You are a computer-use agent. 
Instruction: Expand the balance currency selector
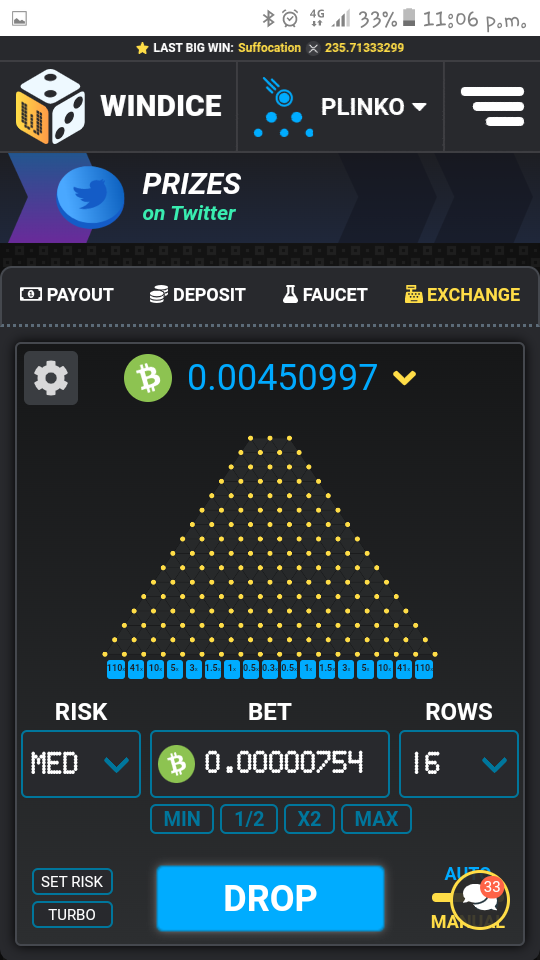click(x=405, y=378)
